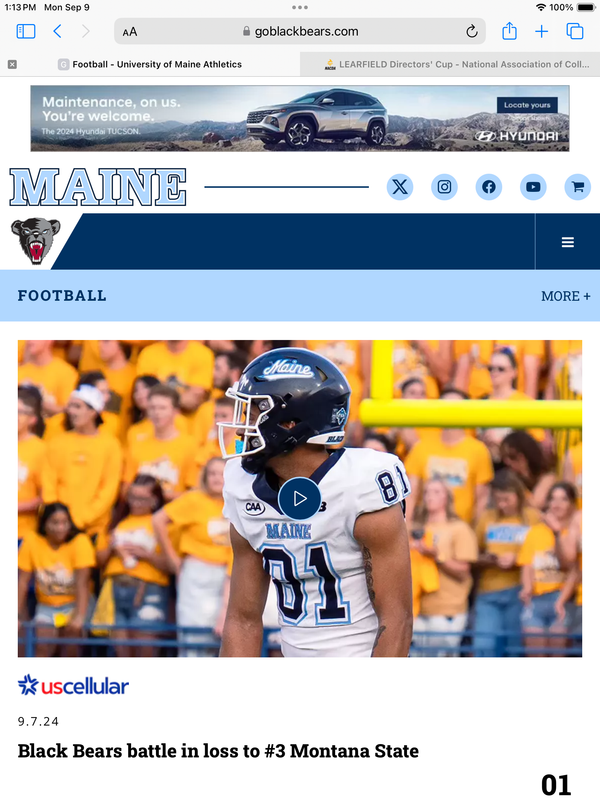Image resolution: width=600 pixels, height=800 pixels.
Task: Expand the Football MORE + menu
Action: point(565,296)
